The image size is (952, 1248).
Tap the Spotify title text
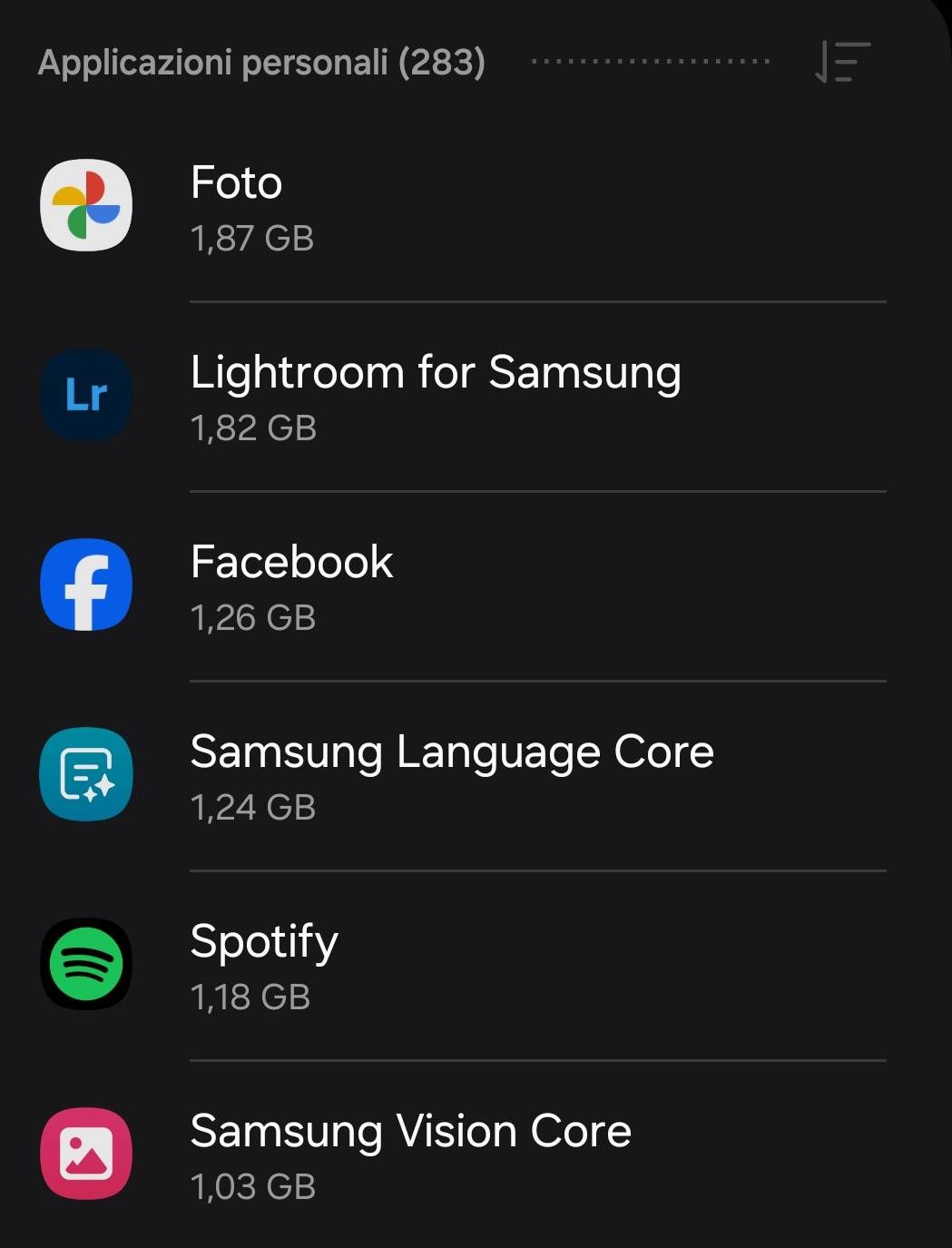[263, 941]
